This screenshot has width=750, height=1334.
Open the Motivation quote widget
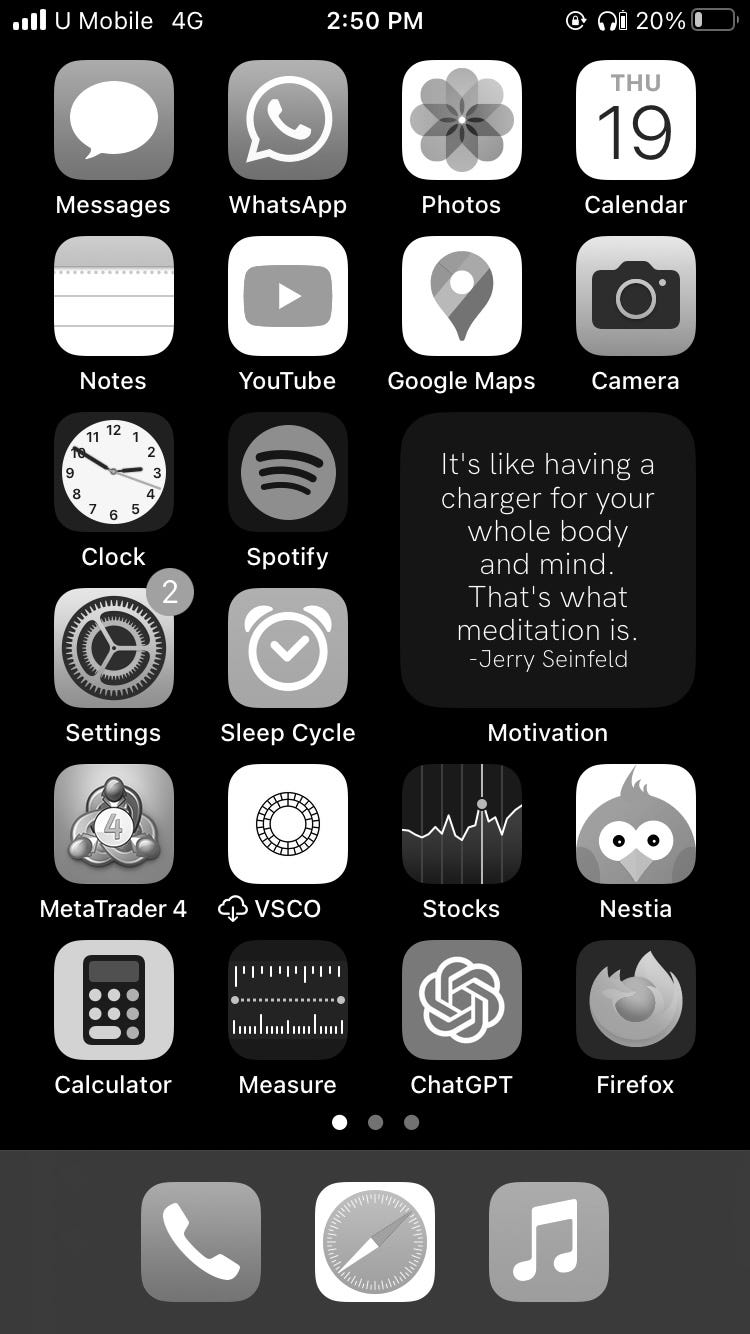pos(548,560)
